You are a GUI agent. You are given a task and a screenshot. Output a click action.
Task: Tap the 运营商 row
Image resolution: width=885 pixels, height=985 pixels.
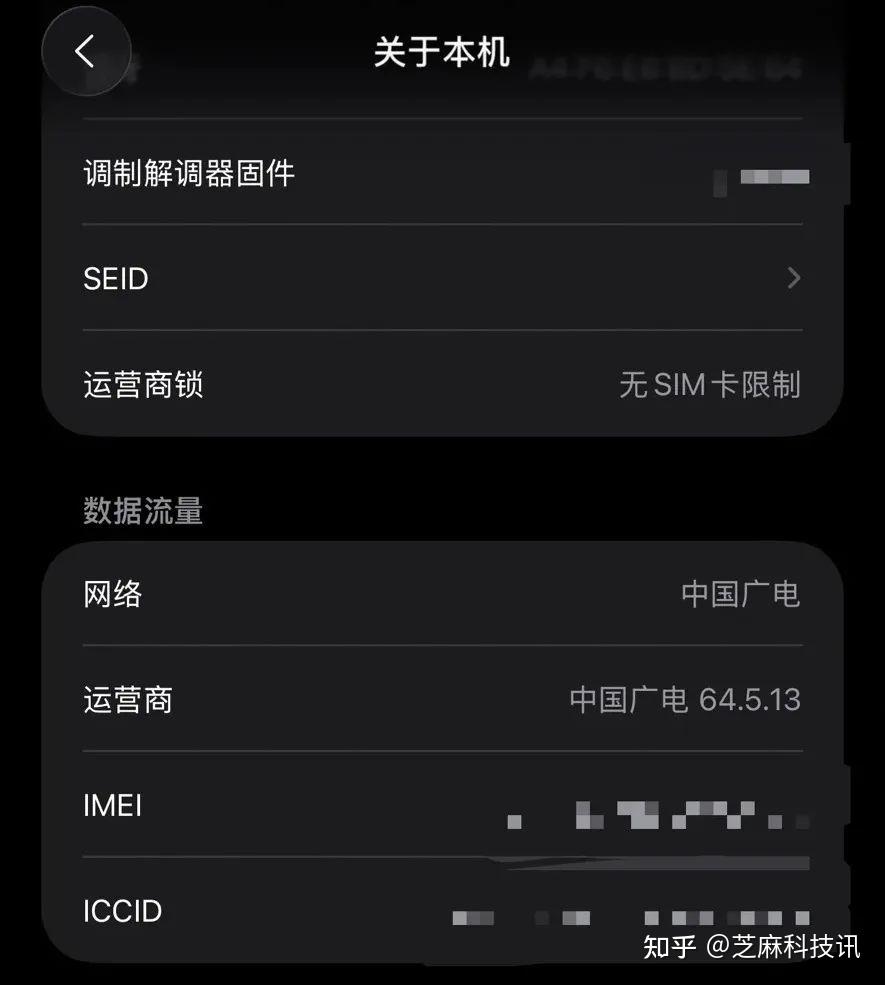[400, 700]
